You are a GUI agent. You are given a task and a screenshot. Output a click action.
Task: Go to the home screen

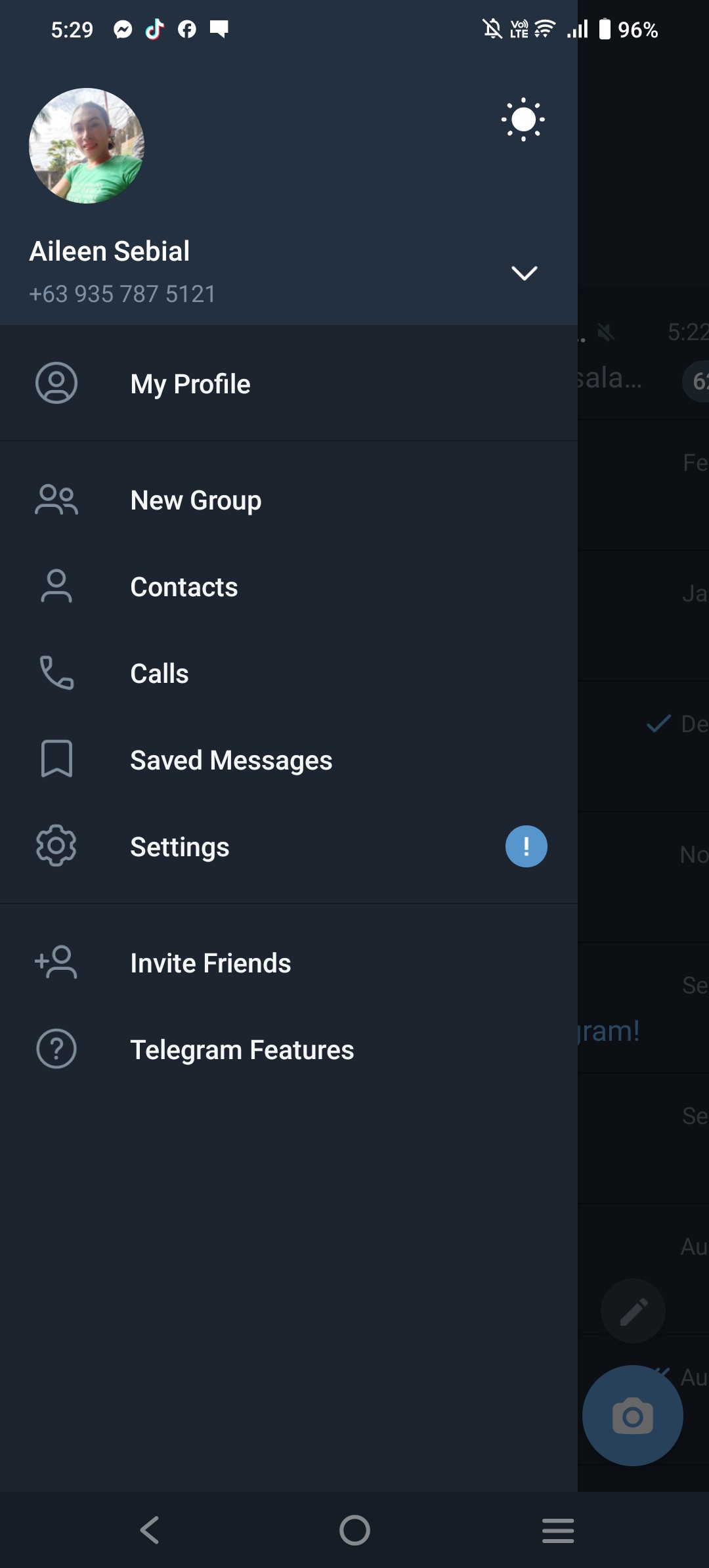pos(354,1530)
